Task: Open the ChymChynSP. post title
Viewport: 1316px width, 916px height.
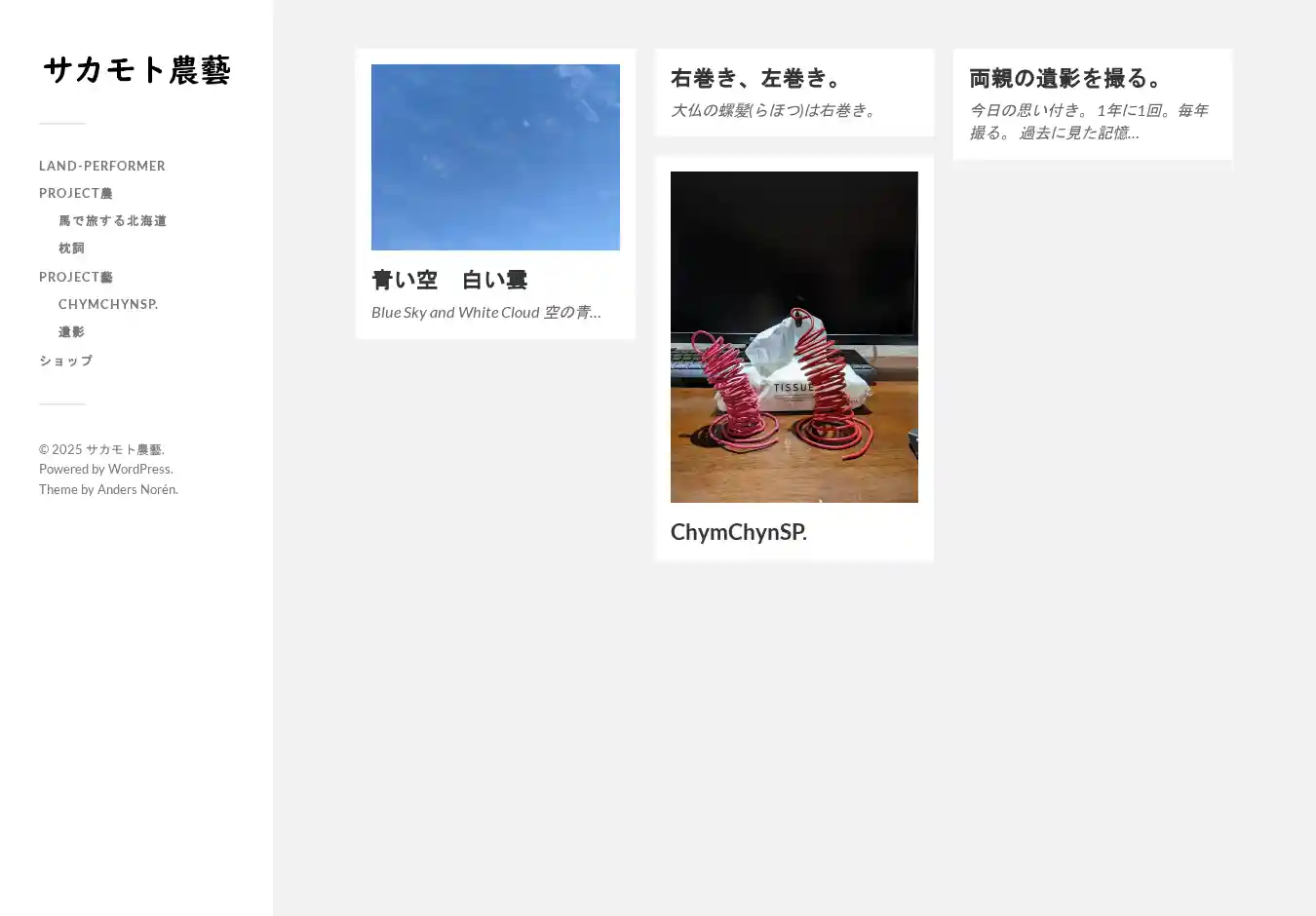Action: pos(738,532)
